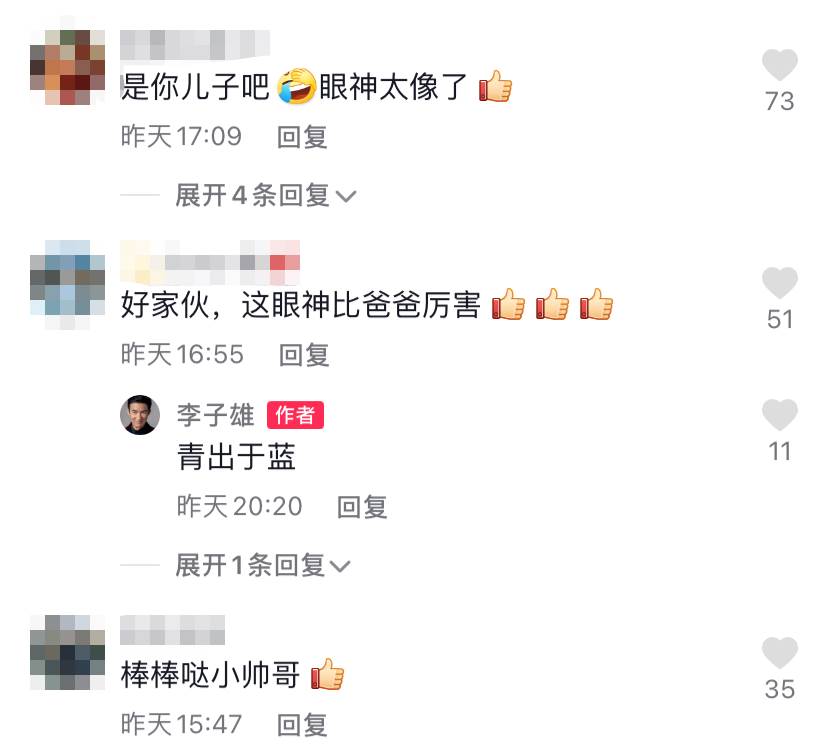
Task: Open 李子雄's profile from his avatar
Action: [140, 415]
